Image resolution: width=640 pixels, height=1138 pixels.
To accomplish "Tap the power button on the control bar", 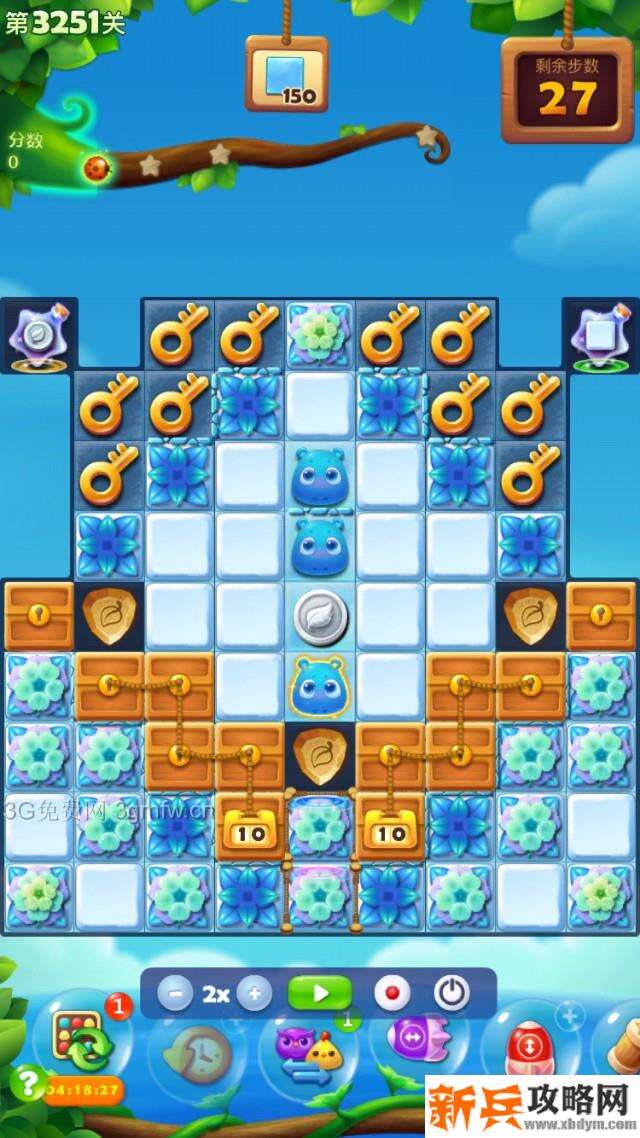I will coord(452,994).
